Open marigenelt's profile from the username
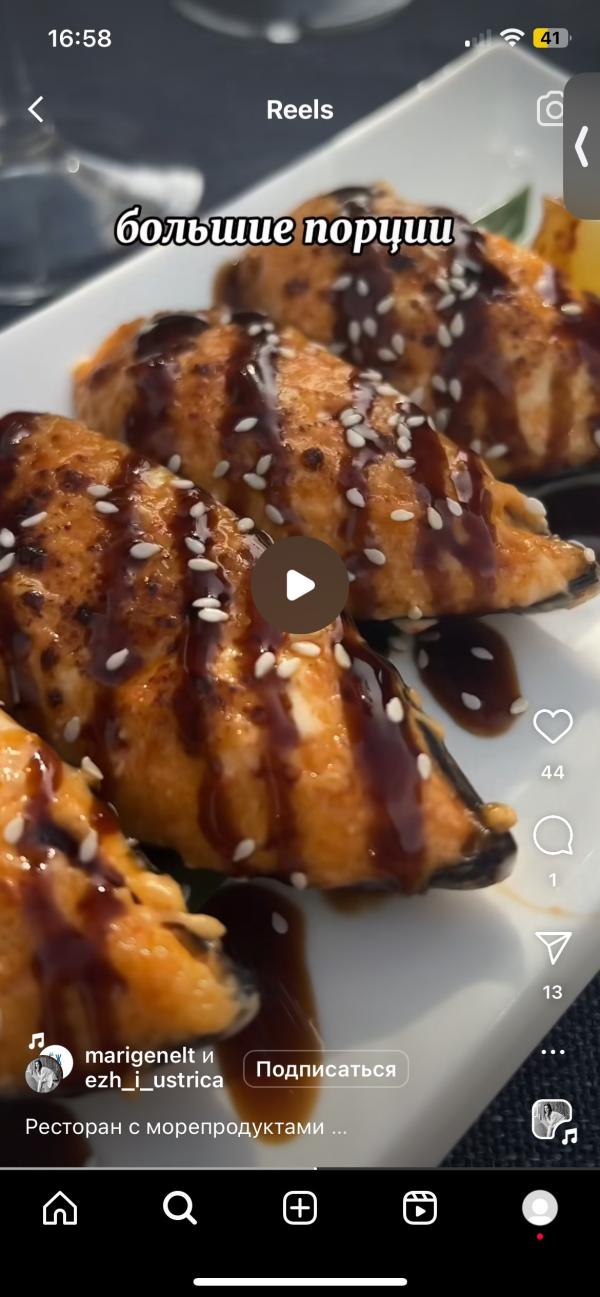Image resolution: width=600 pixels, height=1297 pixels. 142,1056
